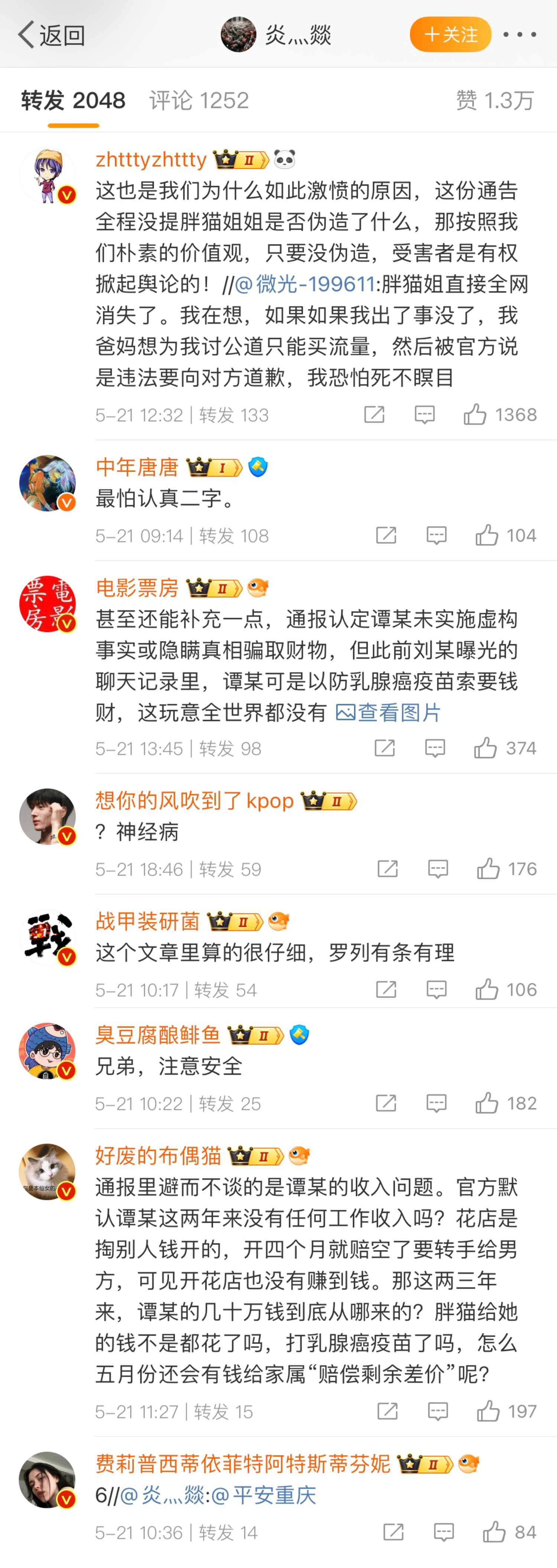The image size is (557, 1568).
Task: Switch to the 赞 1.3万 tab
Action: (x=494, y=101)
